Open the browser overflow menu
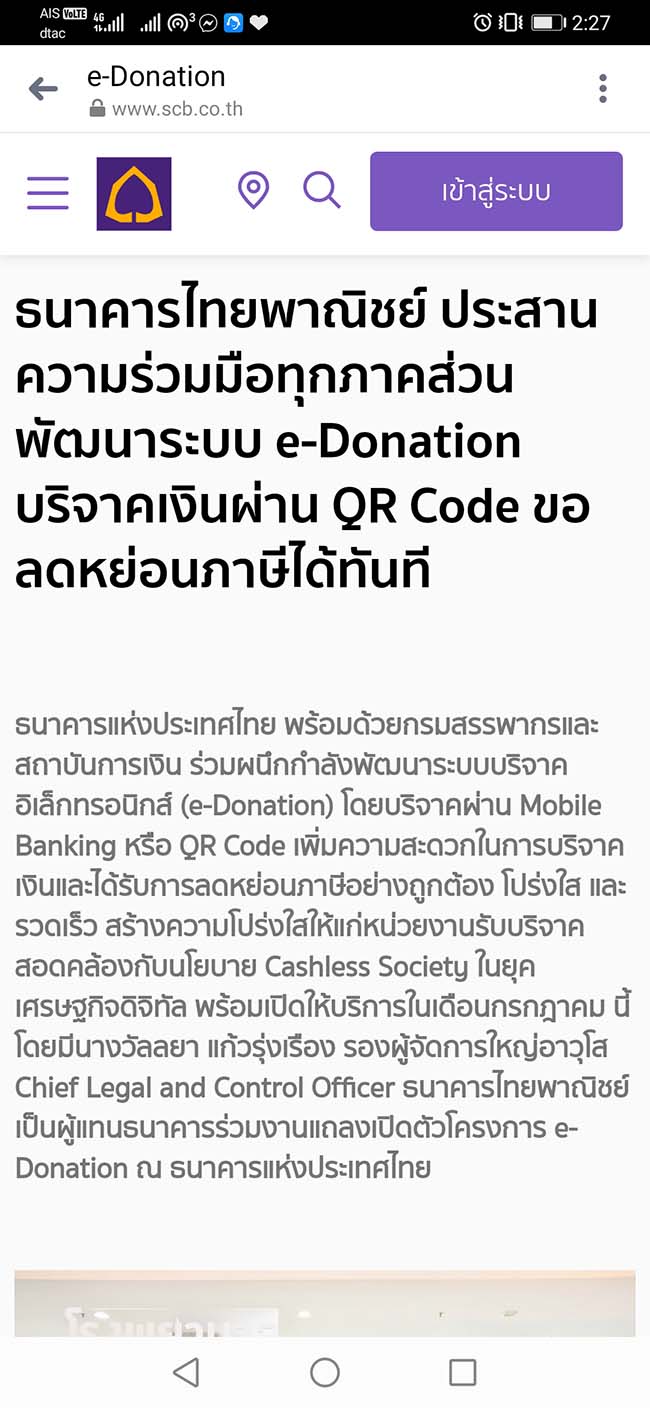650x1408 pixels. pos(602,89)
